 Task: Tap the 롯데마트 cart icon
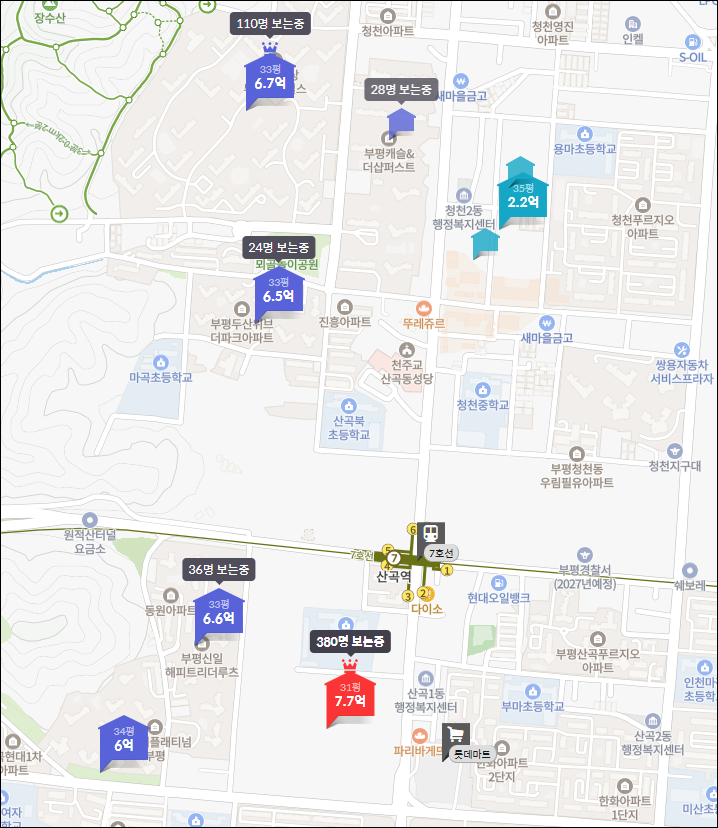pyautogui.click(x=456, y=734)
